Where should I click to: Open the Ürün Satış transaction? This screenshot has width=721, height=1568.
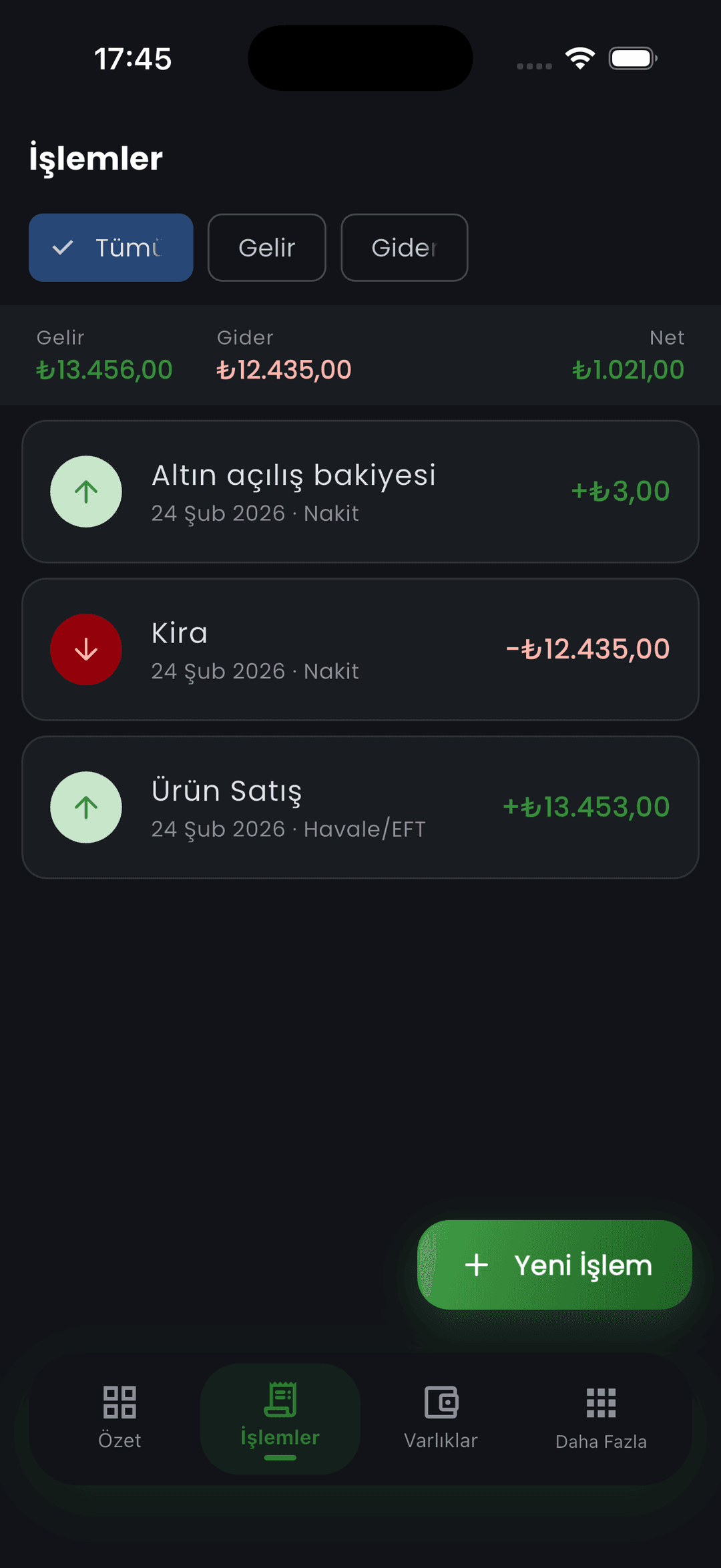pyautogui.click(x=360, y=807)
